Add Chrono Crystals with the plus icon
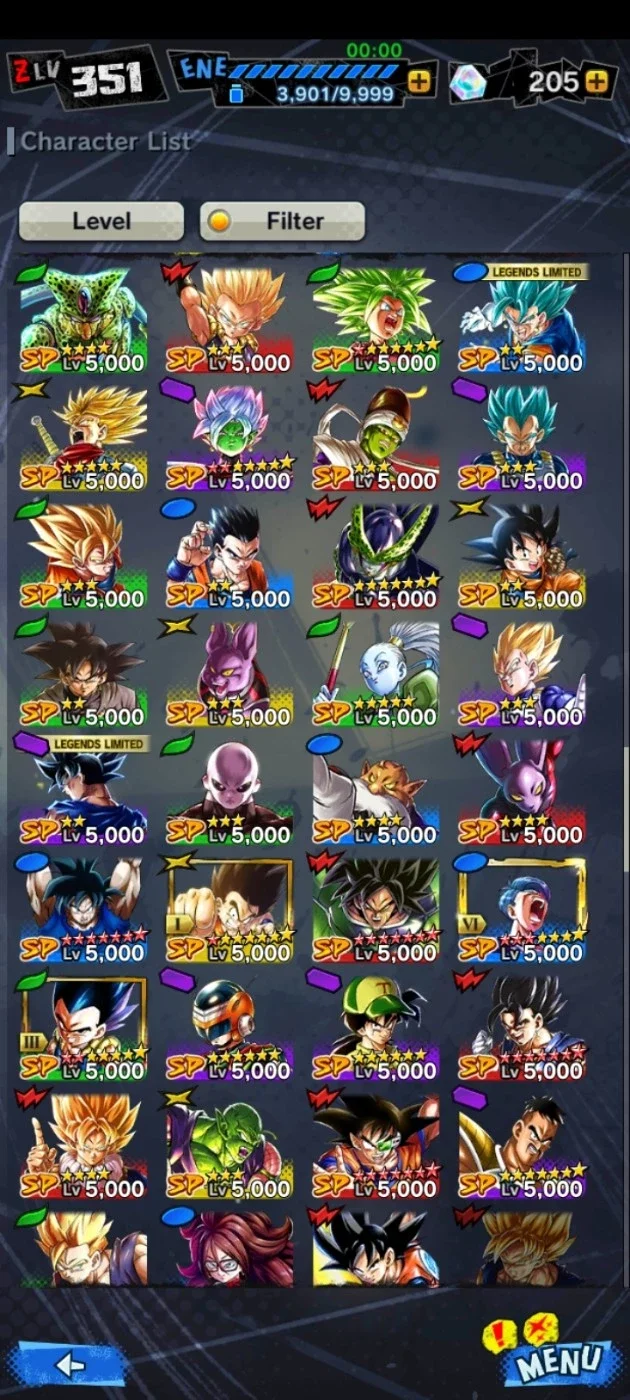630x1400 pixels. (598, 81)
